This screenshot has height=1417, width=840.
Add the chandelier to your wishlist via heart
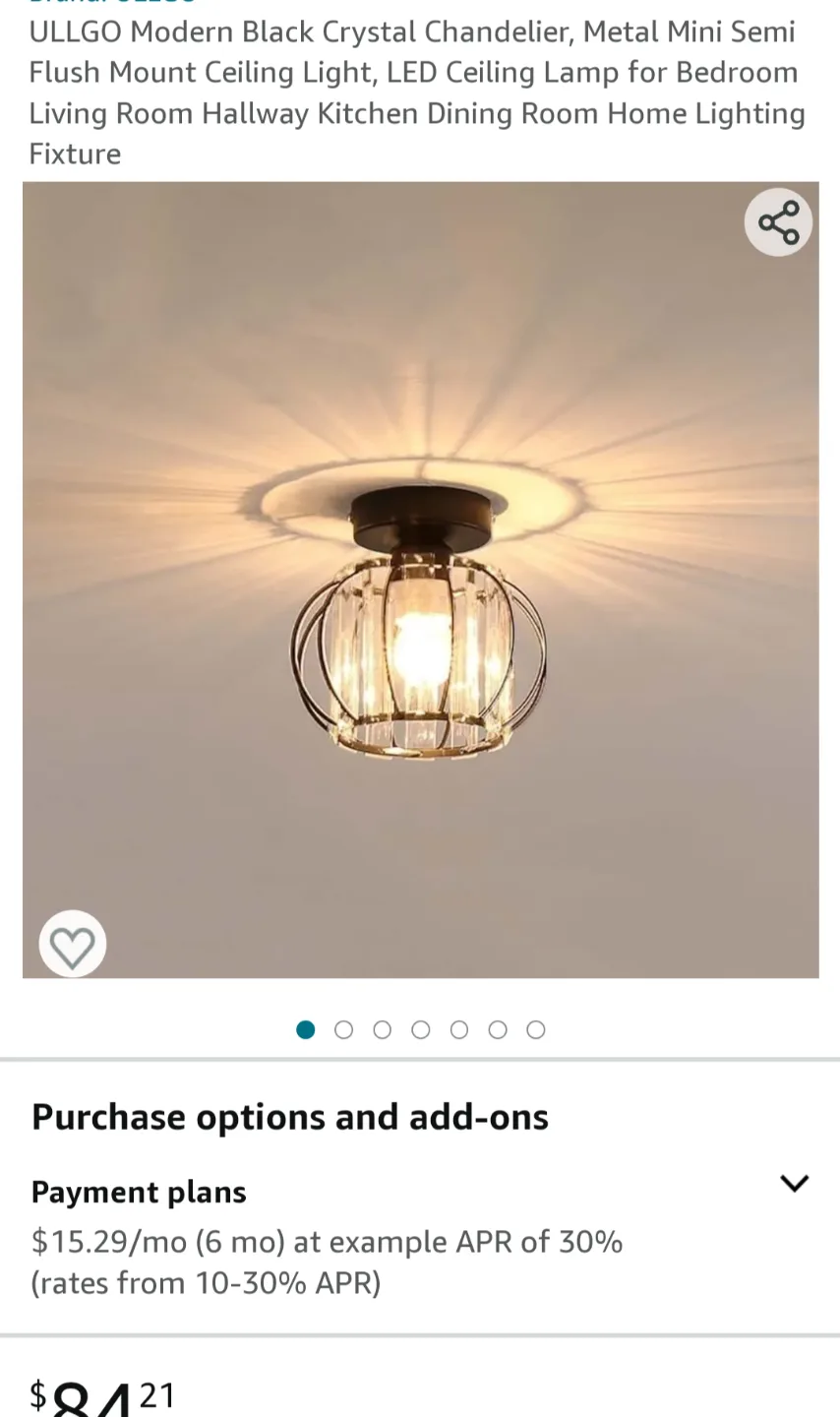click(x=72, y=943)
